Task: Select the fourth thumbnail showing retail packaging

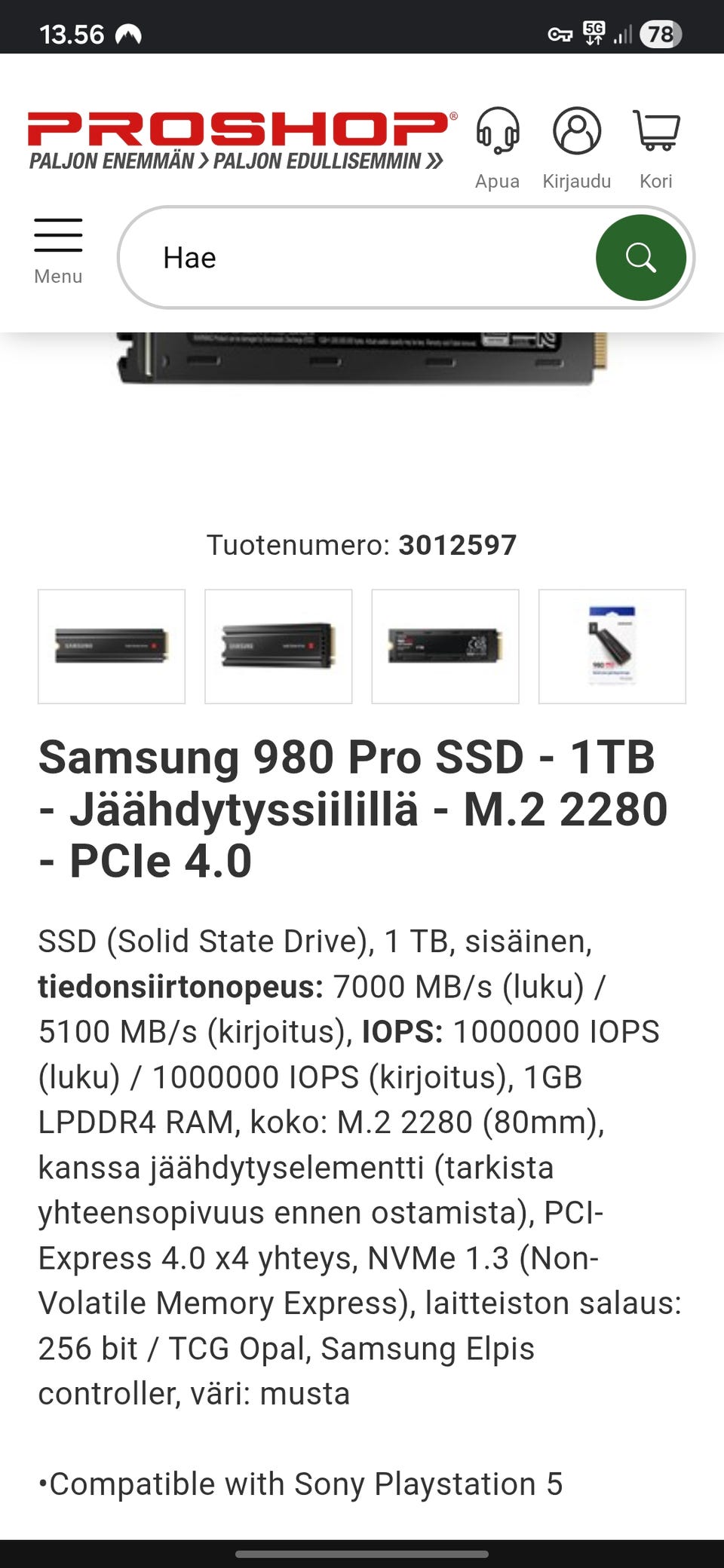Action: (x=612, y=647)
